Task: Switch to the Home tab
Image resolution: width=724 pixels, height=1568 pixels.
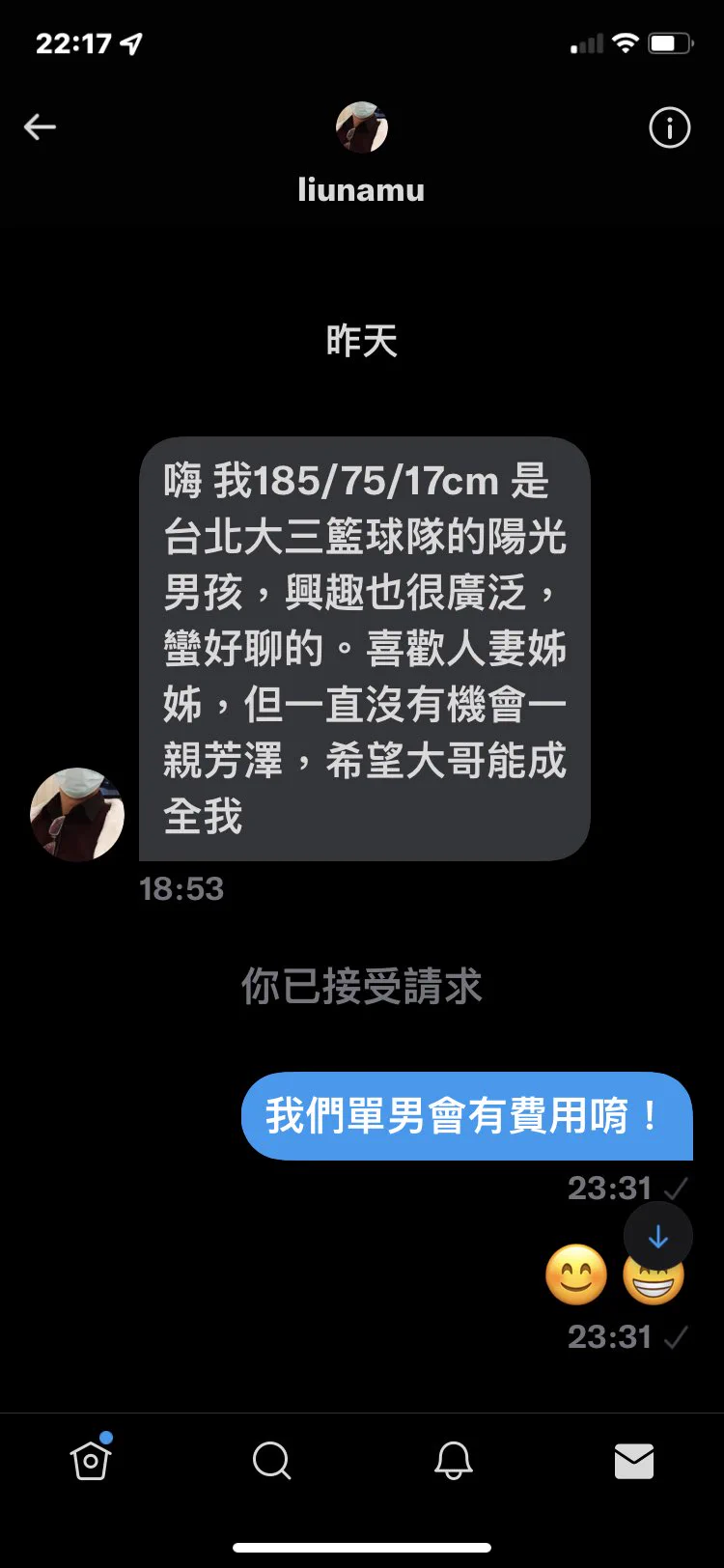Action: [91, 1460]
